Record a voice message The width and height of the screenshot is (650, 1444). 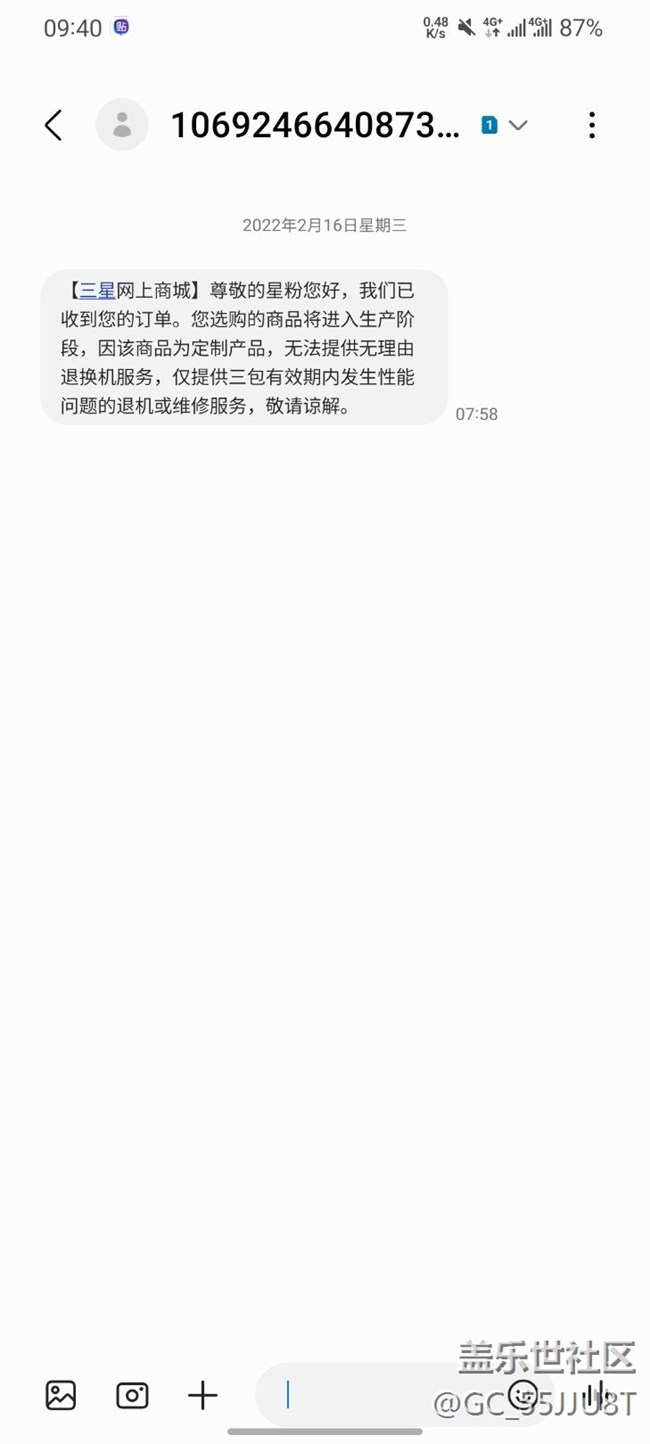click(598, 1394)
